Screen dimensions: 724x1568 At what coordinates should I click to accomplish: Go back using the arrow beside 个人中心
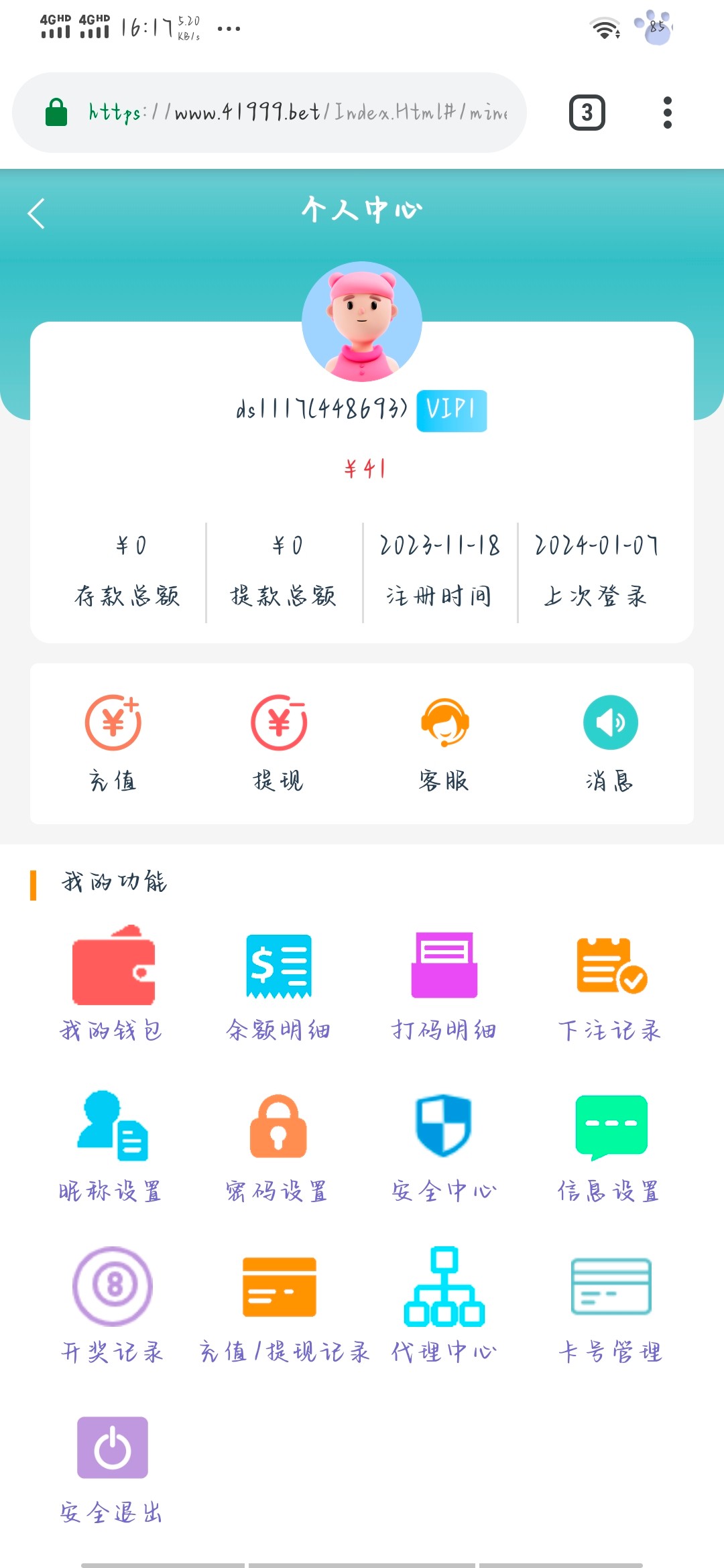click(36, 214)
